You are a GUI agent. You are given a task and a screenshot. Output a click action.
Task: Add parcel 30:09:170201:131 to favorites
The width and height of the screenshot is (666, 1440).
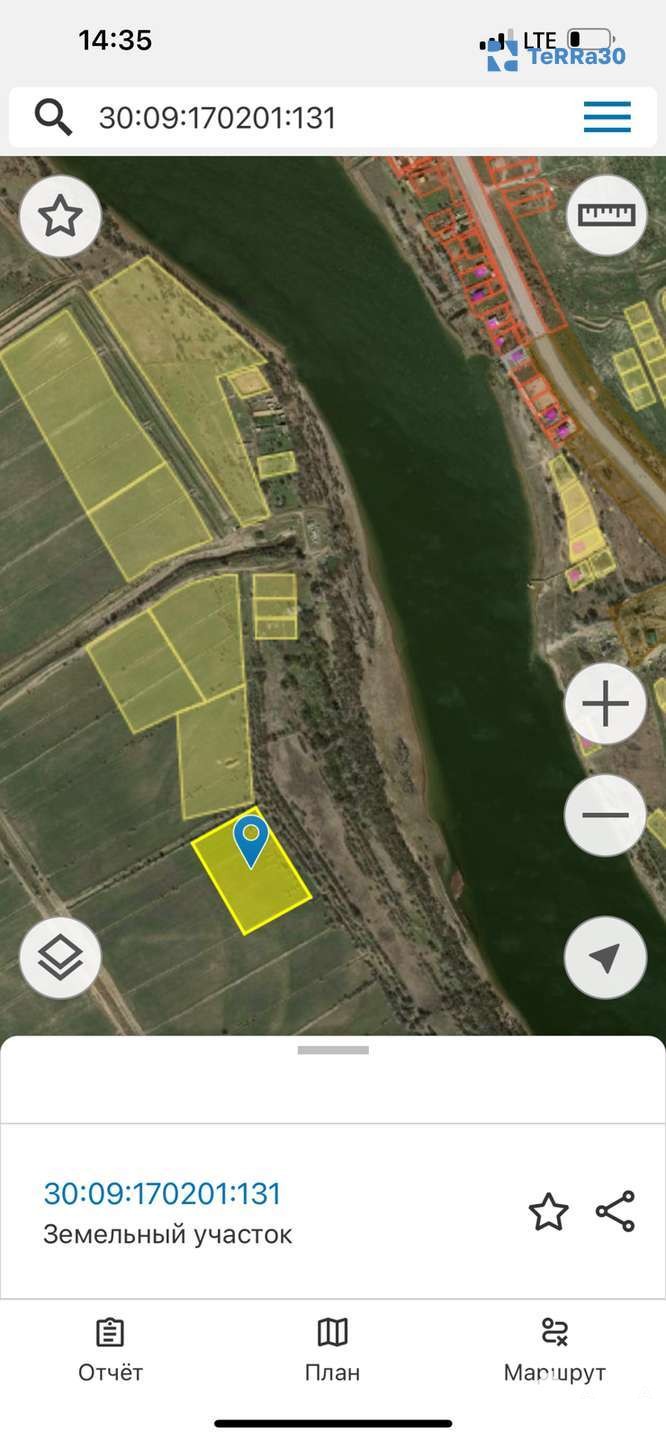pyautogui.click(x=548, y=1212)
